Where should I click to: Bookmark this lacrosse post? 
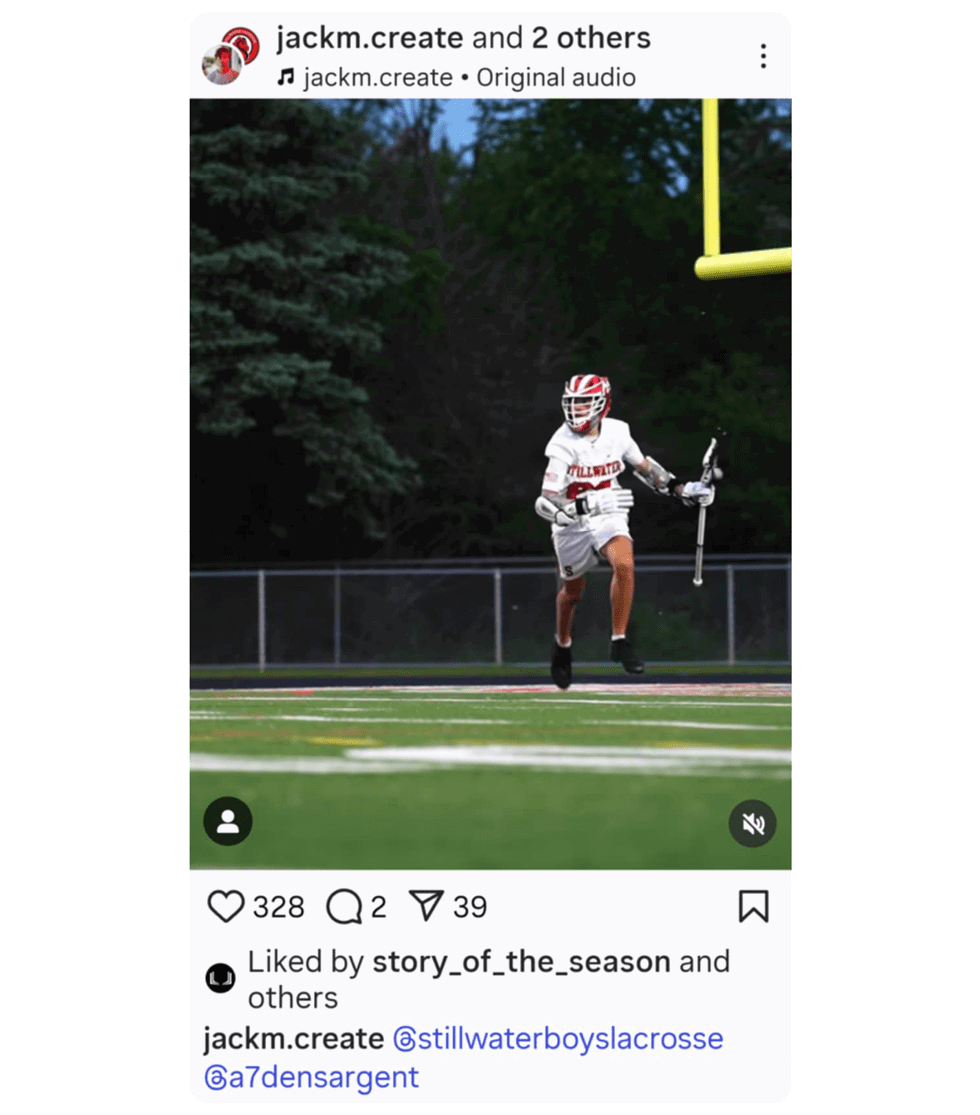pyautogui.click(x=753, y=907)
